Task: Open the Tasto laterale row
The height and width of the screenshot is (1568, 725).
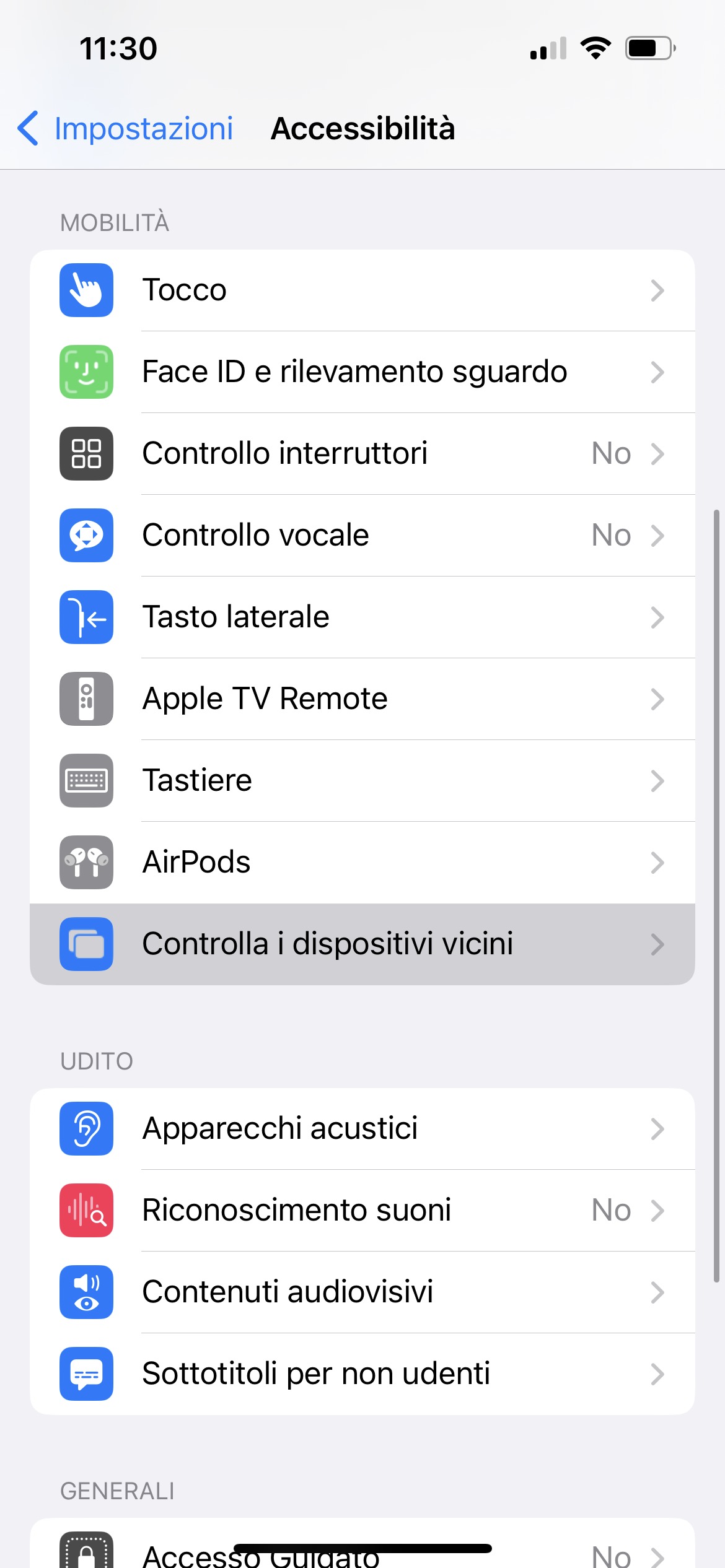Action: (362, 617)
